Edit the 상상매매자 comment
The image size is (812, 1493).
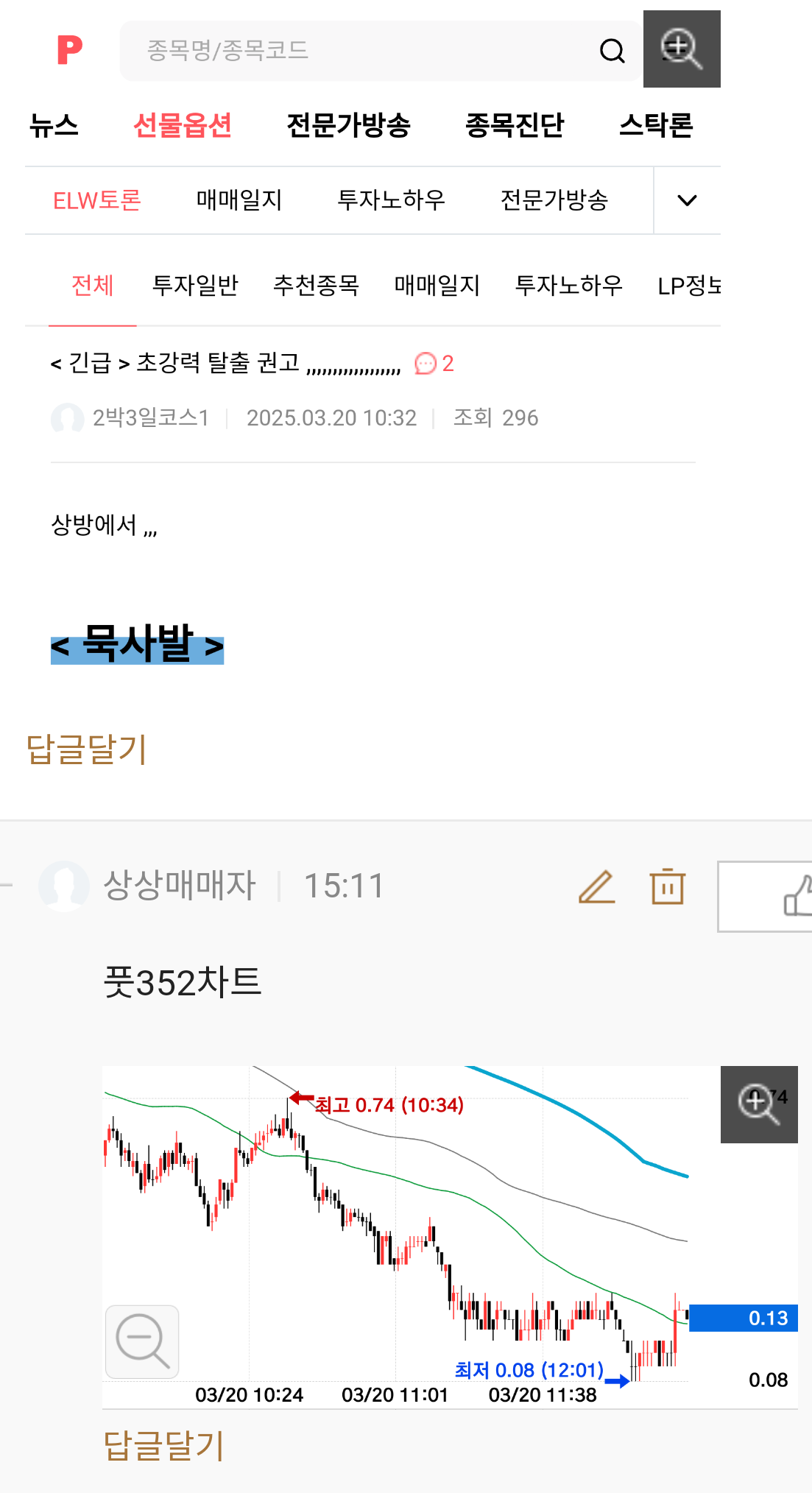point(596,886)
